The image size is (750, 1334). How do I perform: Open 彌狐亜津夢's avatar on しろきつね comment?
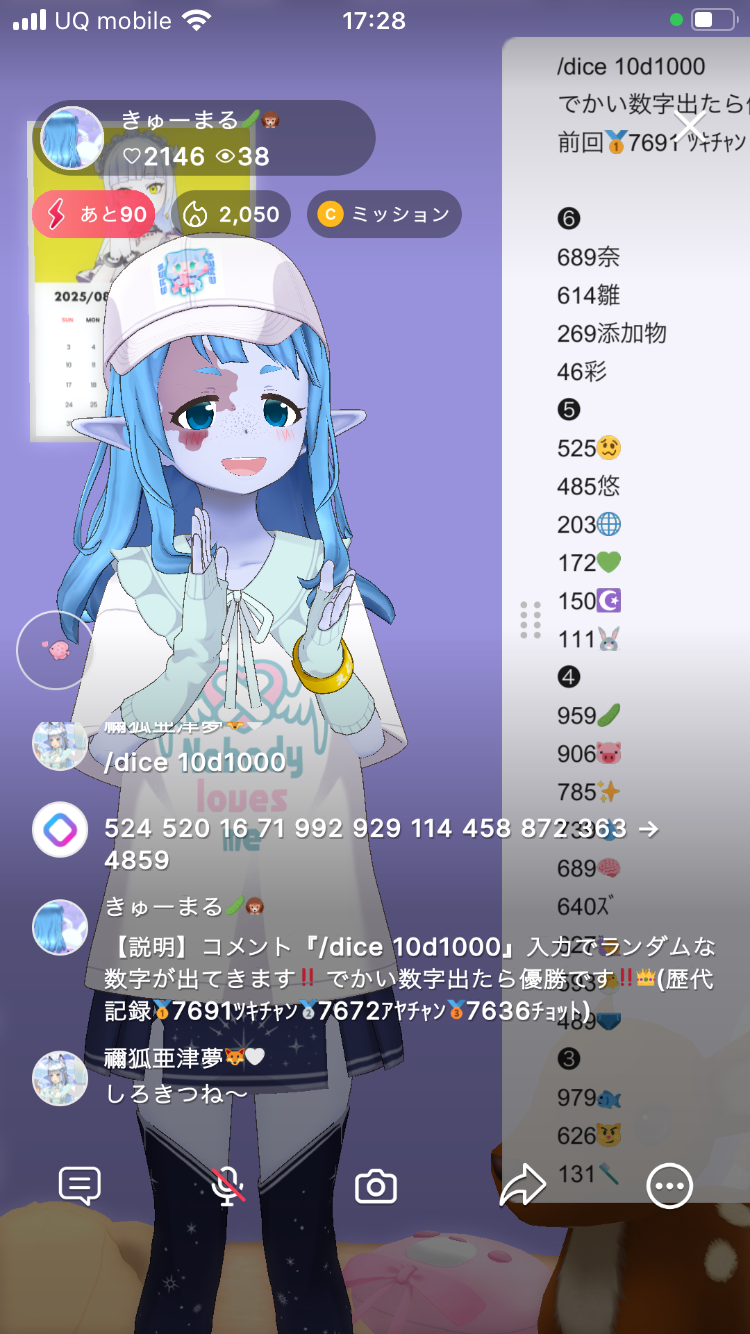(x=60, y=1078)
